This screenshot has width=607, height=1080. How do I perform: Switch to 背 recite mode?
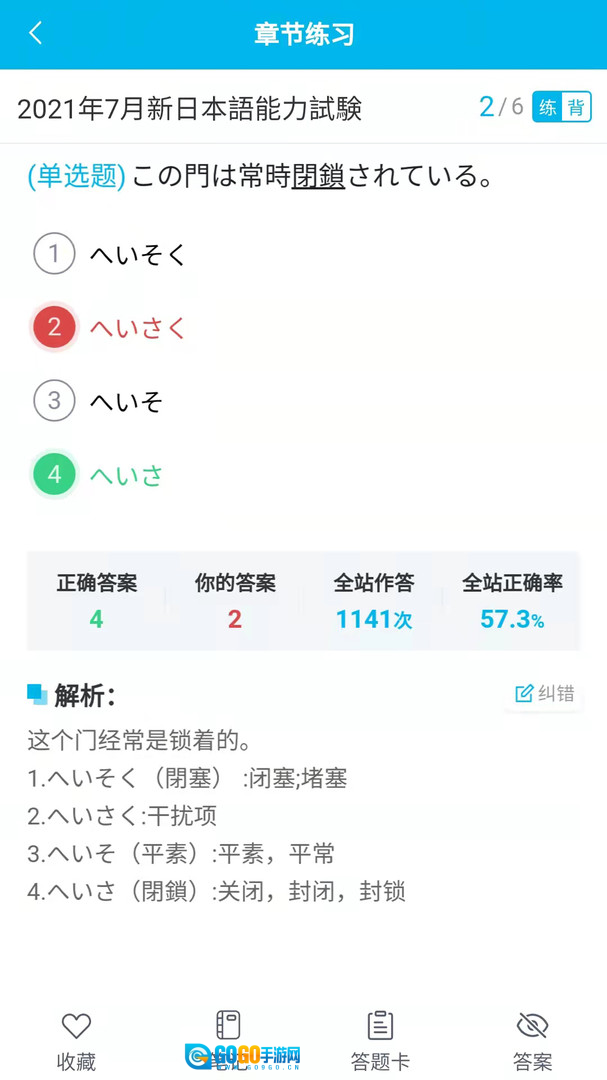point(576,107)
